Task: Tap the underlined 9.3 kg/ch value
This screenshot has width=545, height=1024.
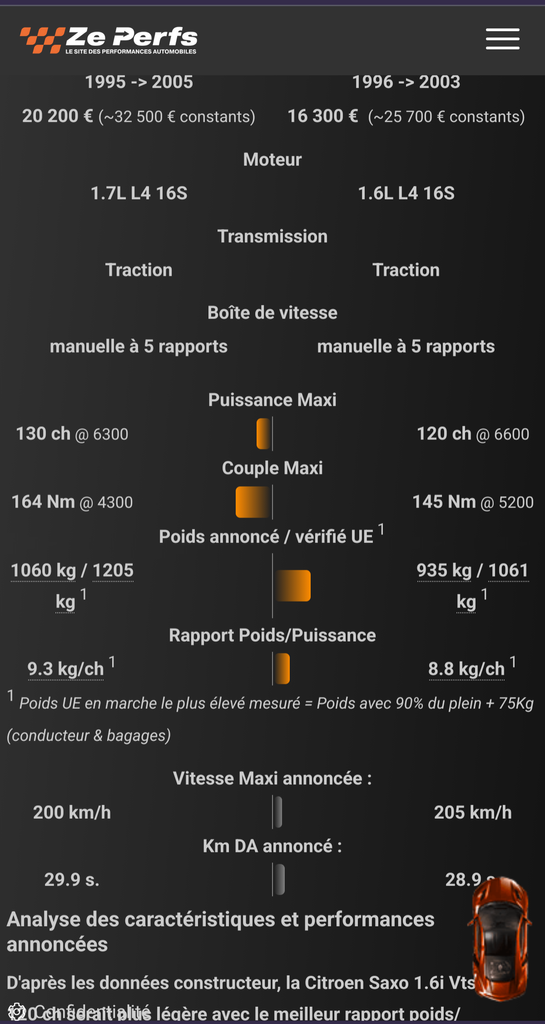Action: [65, 669]
